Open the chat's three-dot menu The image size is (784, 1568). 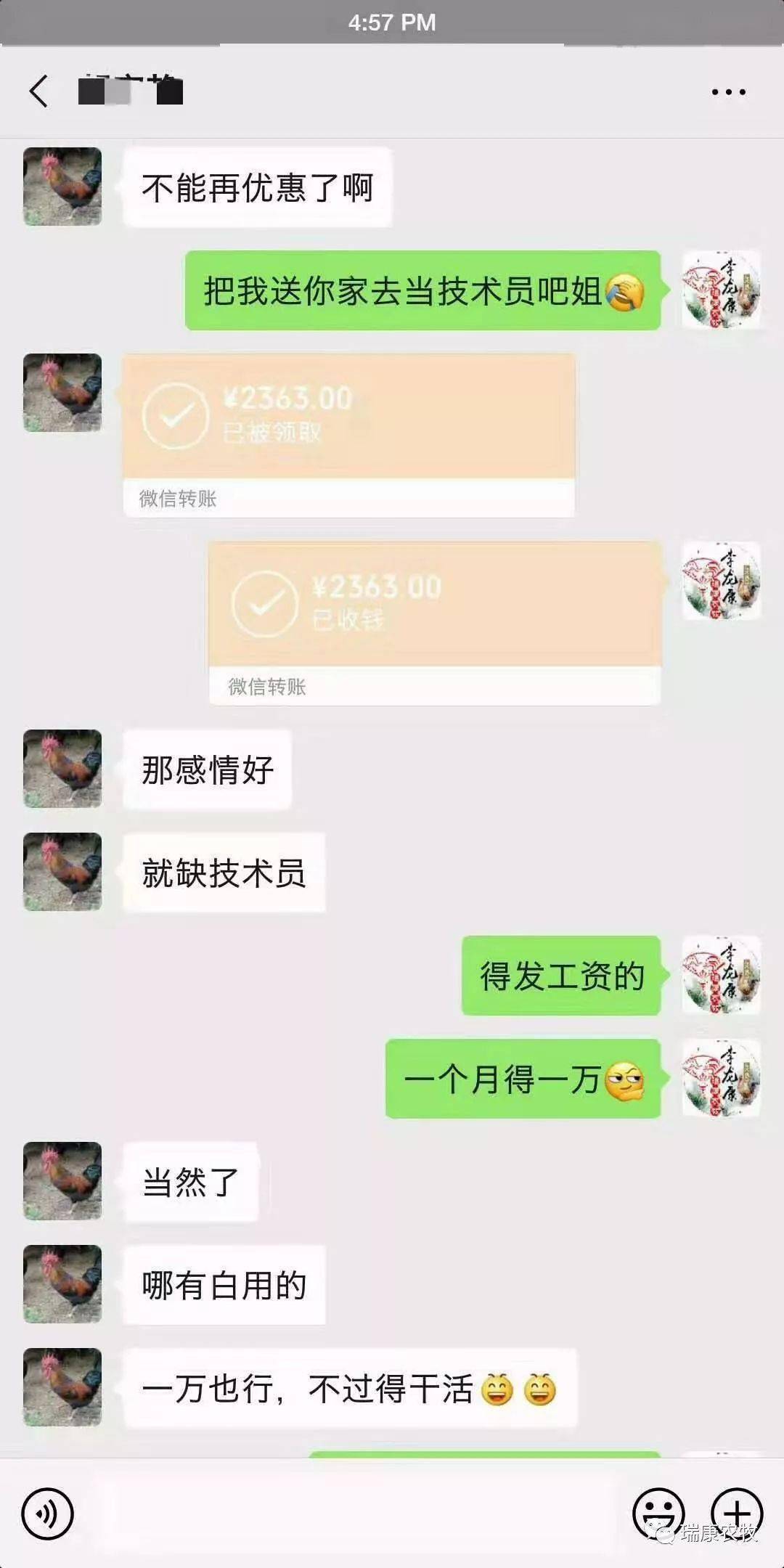pos(728,91)
